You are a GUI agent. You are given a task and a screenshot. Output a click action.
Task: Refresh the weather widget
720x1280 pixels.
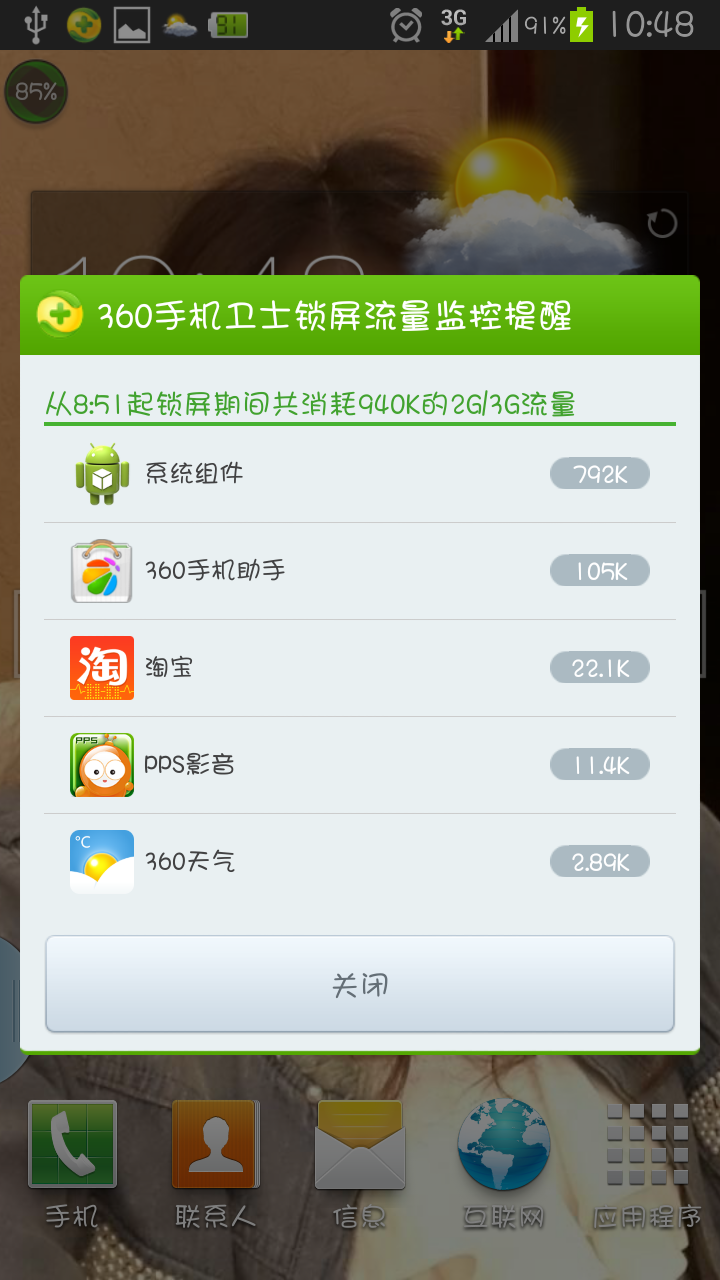(x=662, y=223)
